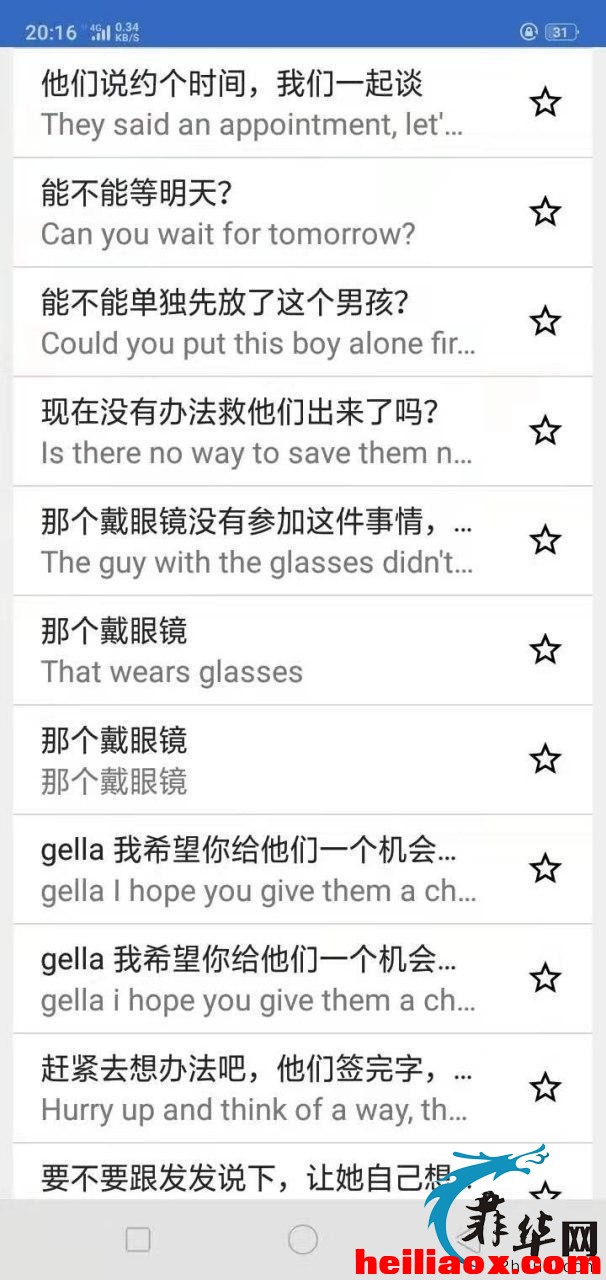Show recent apps with the square button
606x1280 pixels.
[138, 1240]
